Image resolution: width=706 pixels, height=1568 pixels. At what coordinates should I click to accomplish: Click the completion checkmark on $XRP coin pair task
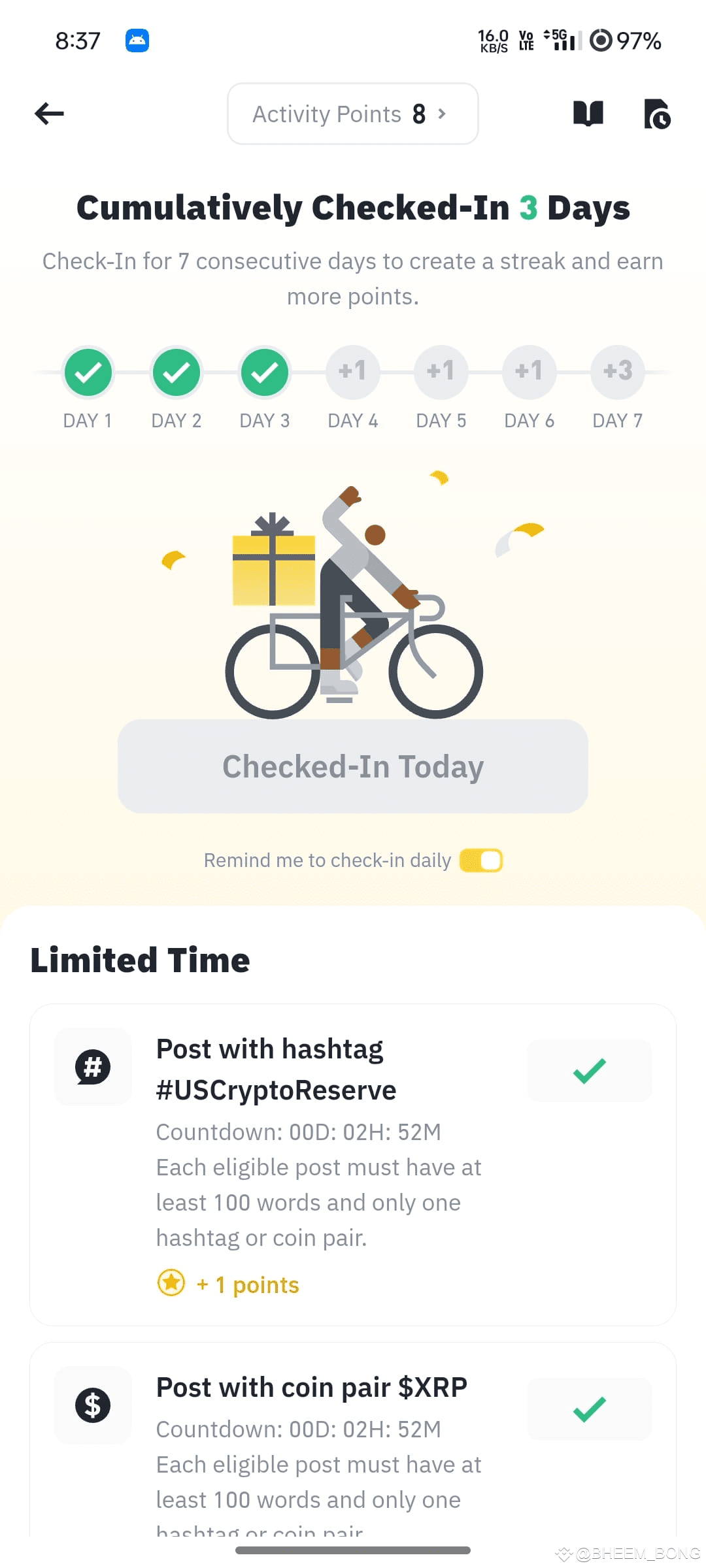pos(588,1409)
